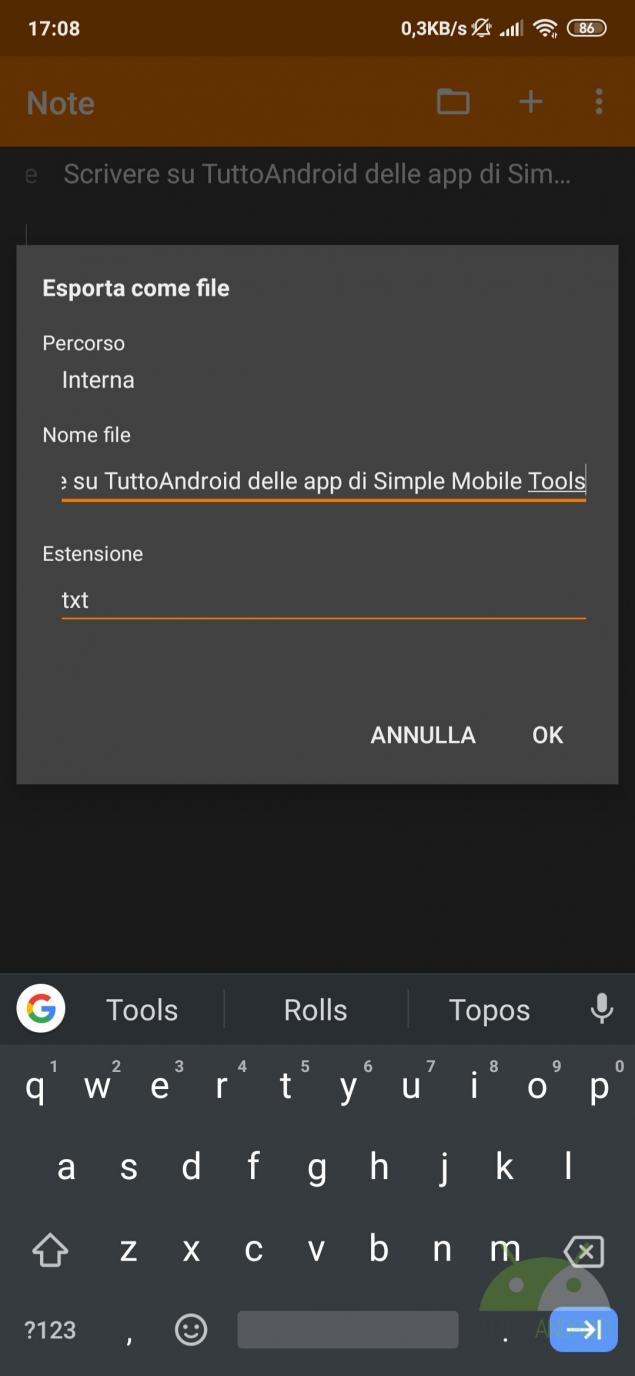
Task: Edit the Estensione field
Action: [323, 600]
